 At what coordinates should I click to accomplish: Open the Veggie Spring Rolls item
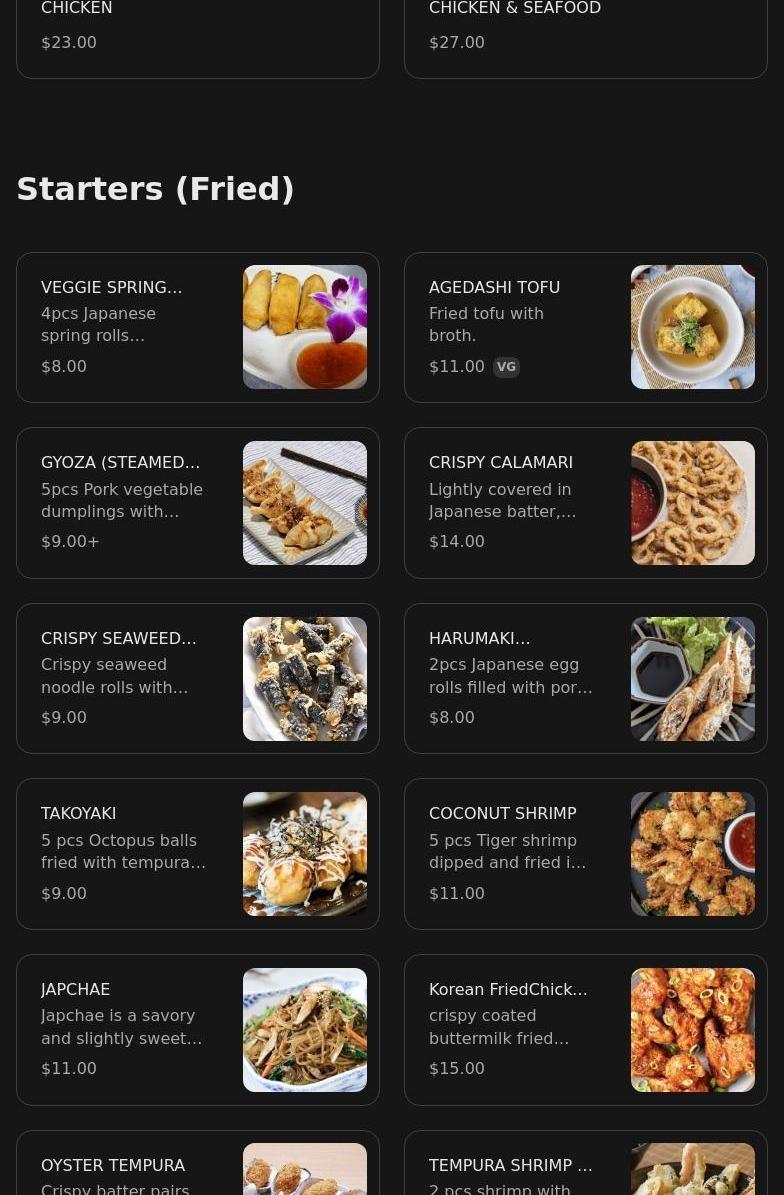coord(197,327)
